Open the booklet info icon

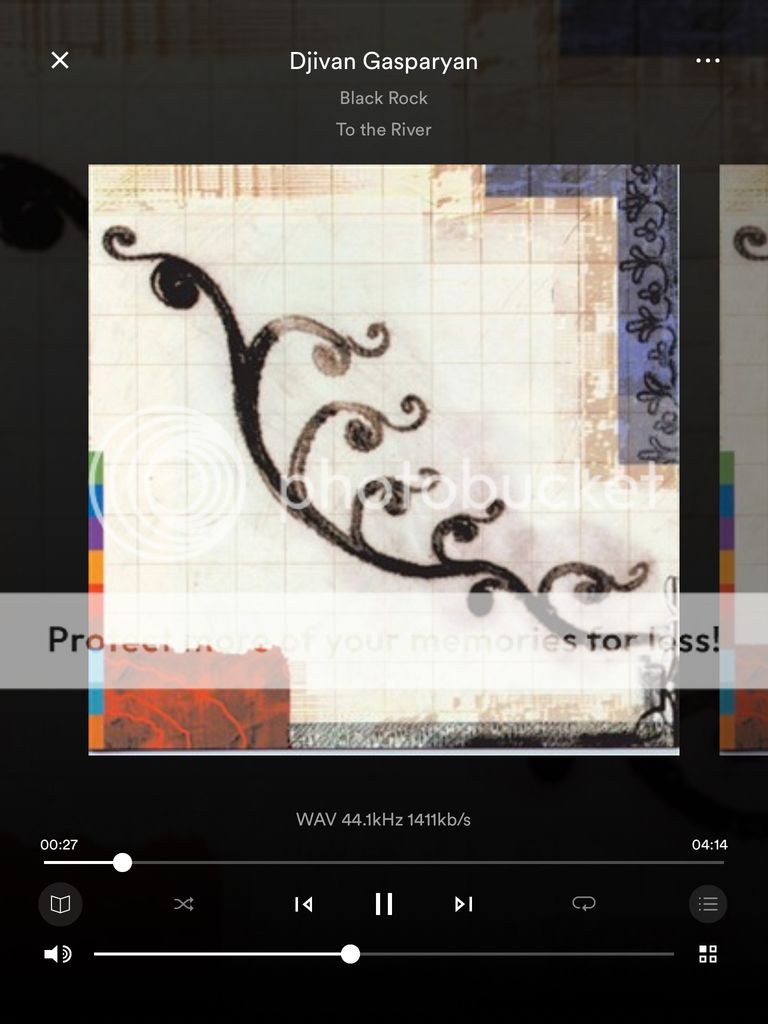(60, 904)
